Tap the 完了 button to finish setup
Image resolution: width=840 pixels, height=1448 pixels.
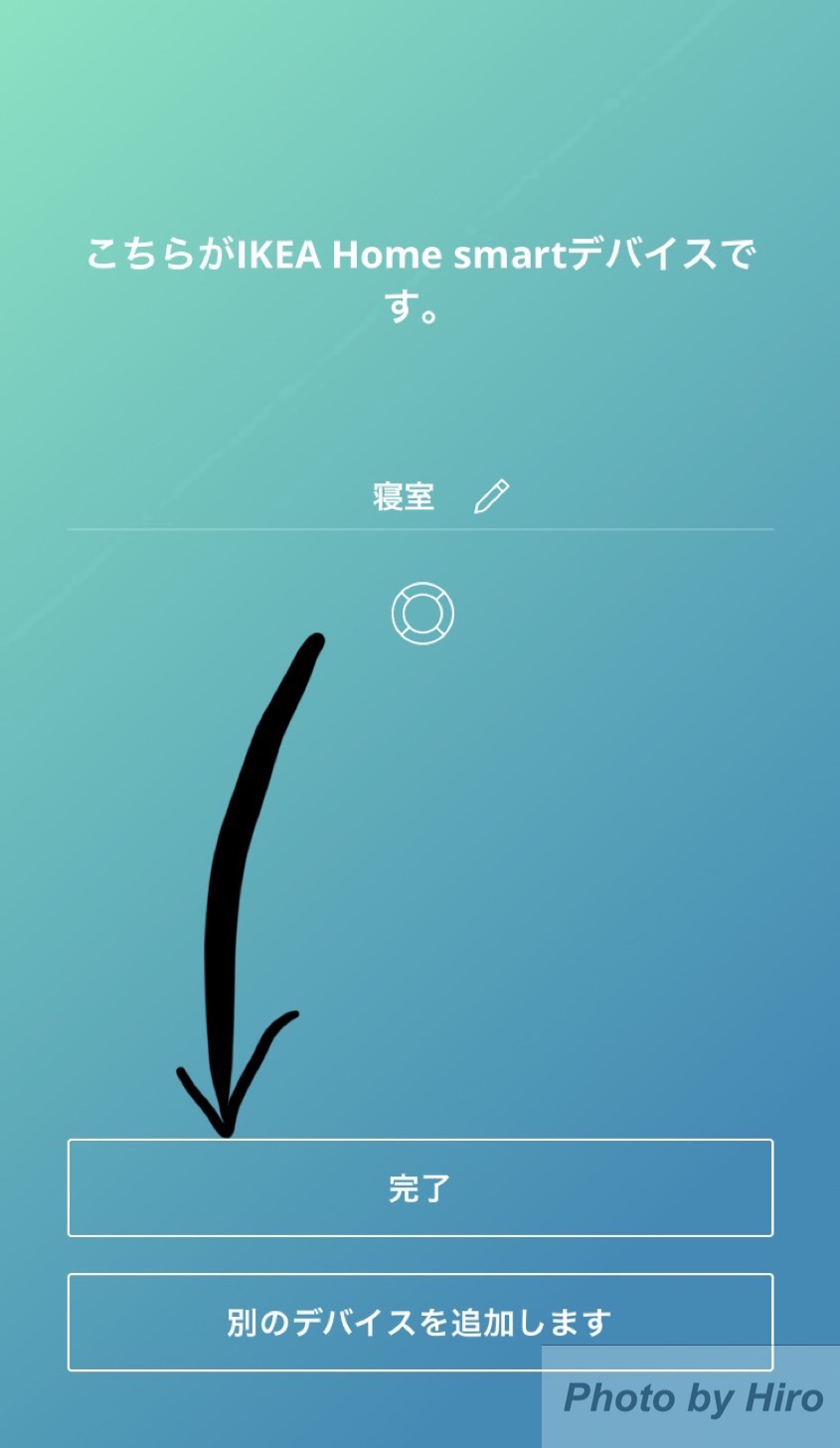(420, 1187)
